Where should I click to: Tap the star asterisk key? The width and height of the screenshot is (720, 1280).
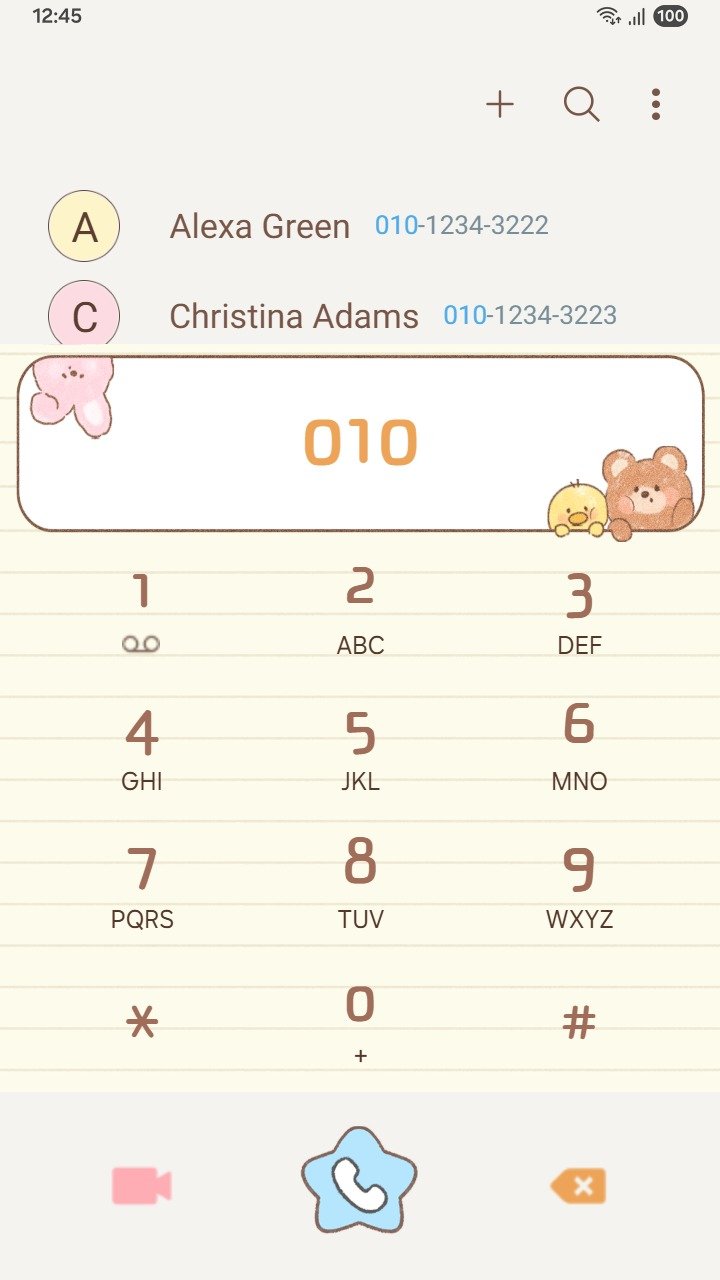click(142, 1022)
